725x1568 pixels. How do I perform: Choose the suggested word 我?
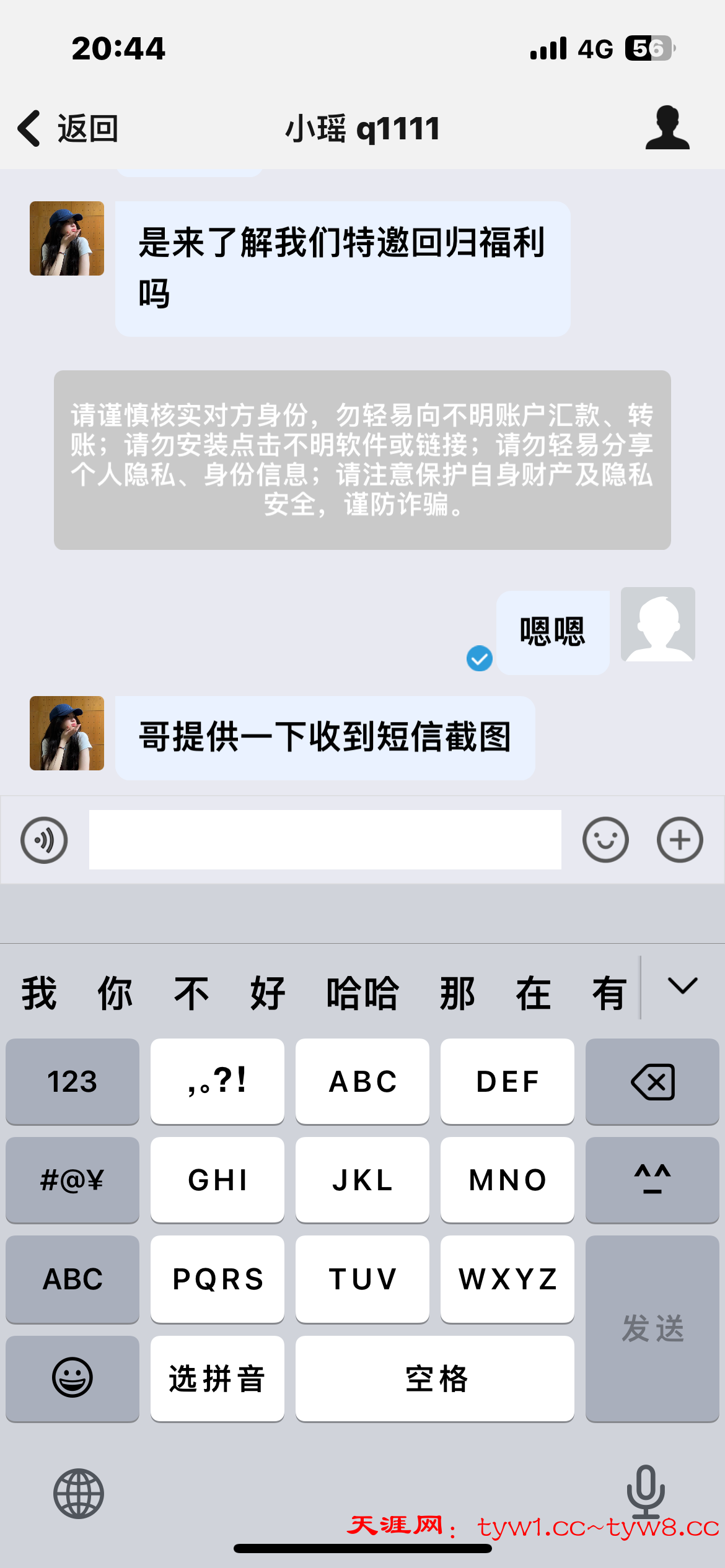[x=39, y=993]
